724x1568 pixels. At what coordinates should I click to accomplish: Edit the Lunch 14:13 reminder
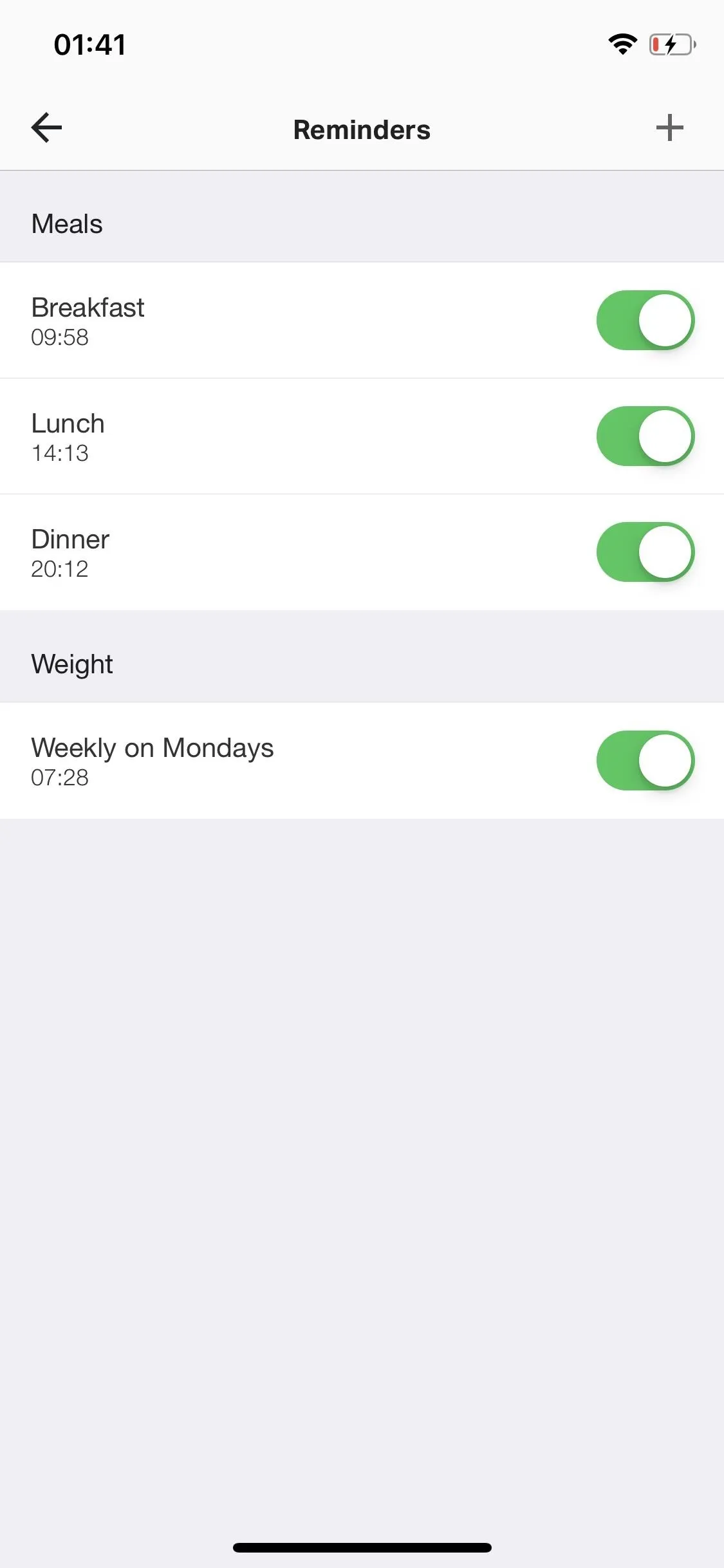pyautogui.click(x=362, y=436)
